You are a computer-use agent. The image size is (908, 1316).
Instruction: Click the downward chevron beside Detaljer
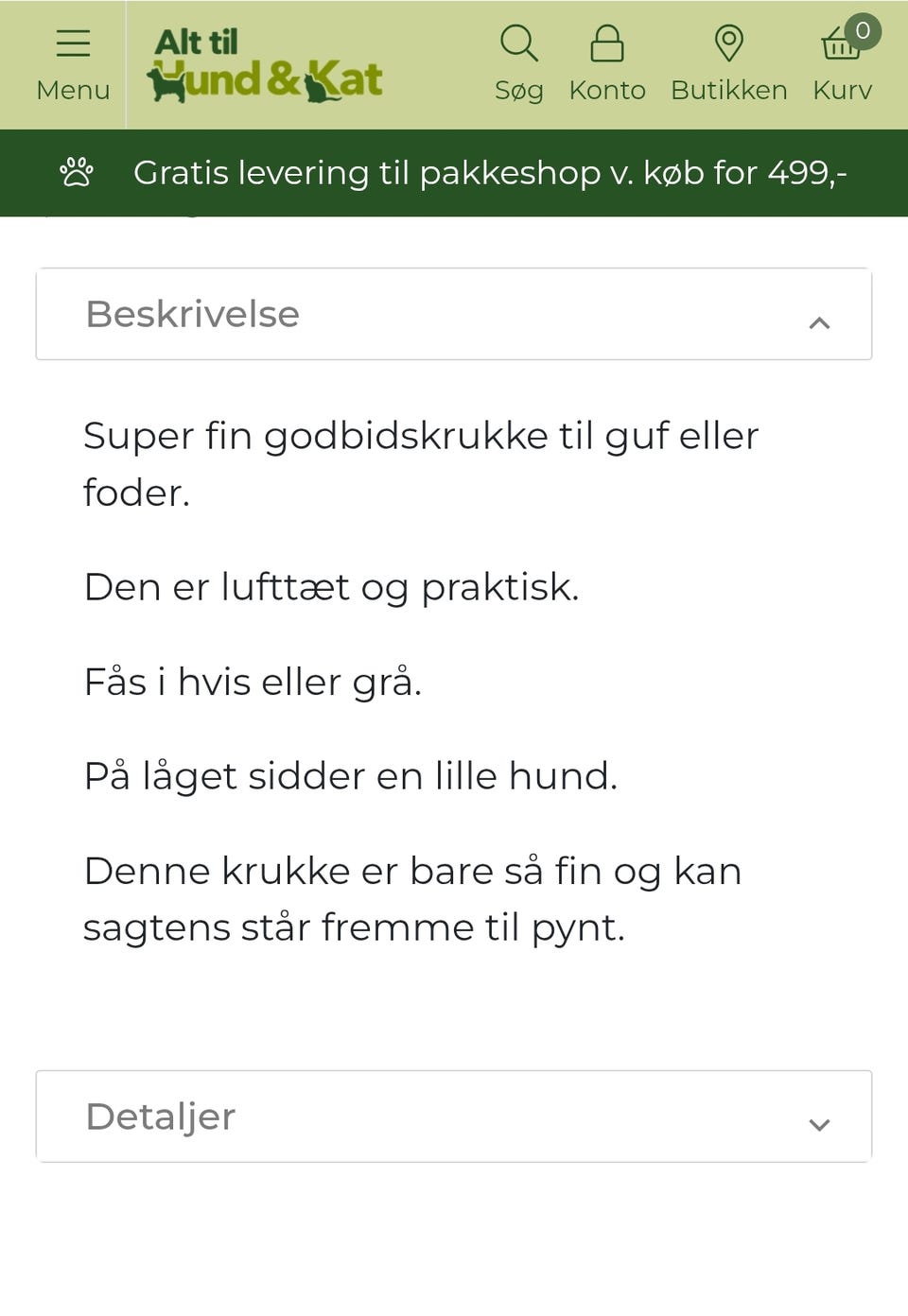point(819,1124)
